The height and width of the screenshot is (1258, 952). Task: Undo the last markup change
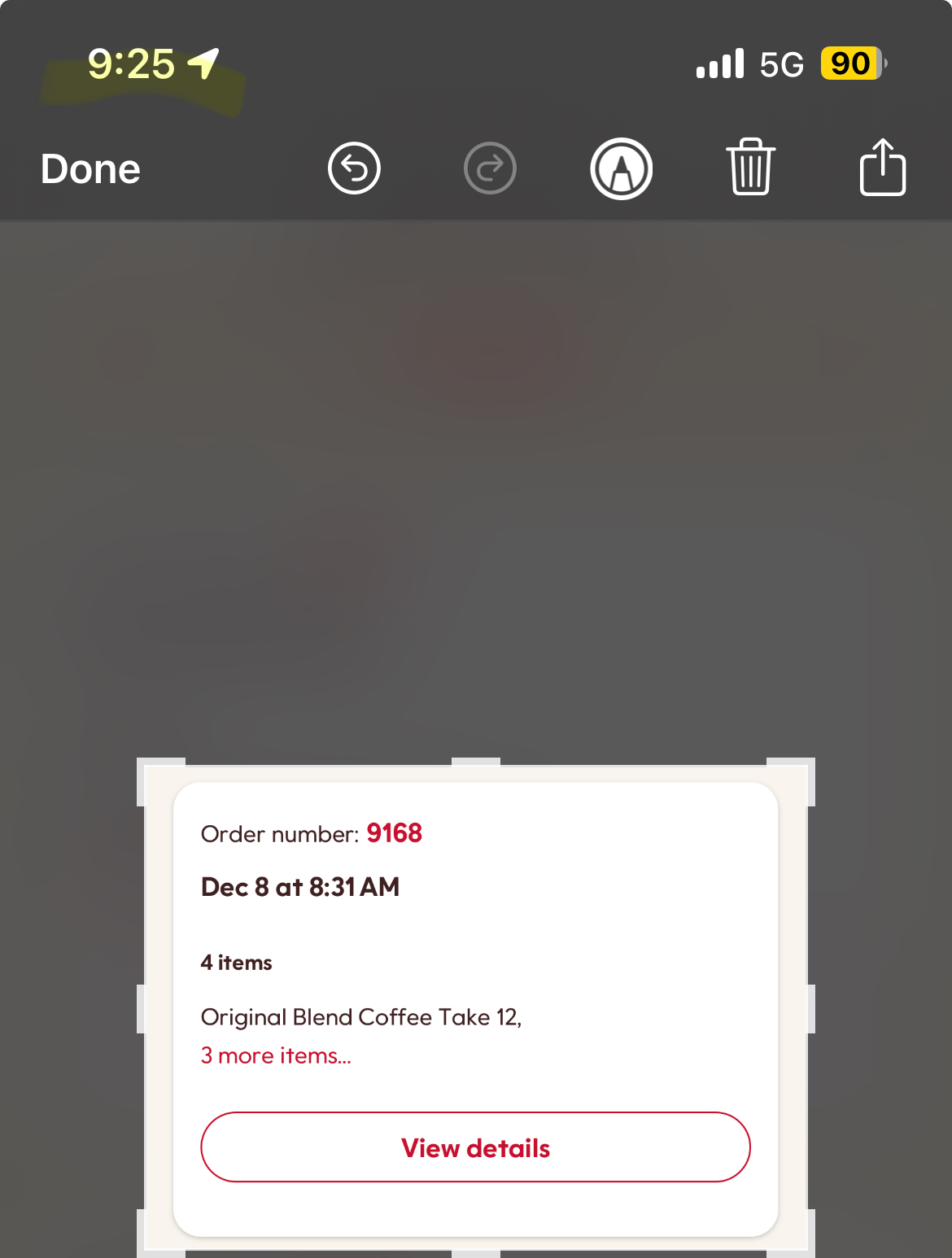(354, 168)
